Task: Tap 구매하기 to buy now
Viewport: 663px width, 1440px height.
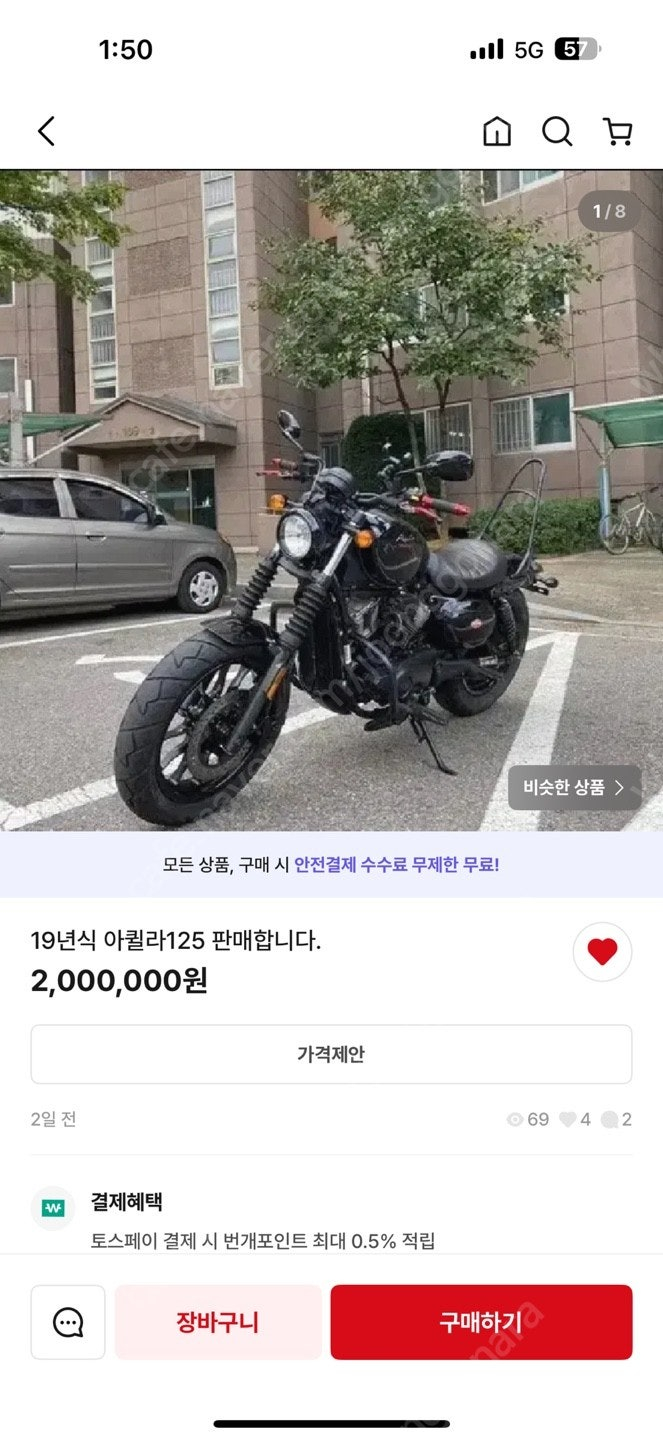Action: 481,1322
